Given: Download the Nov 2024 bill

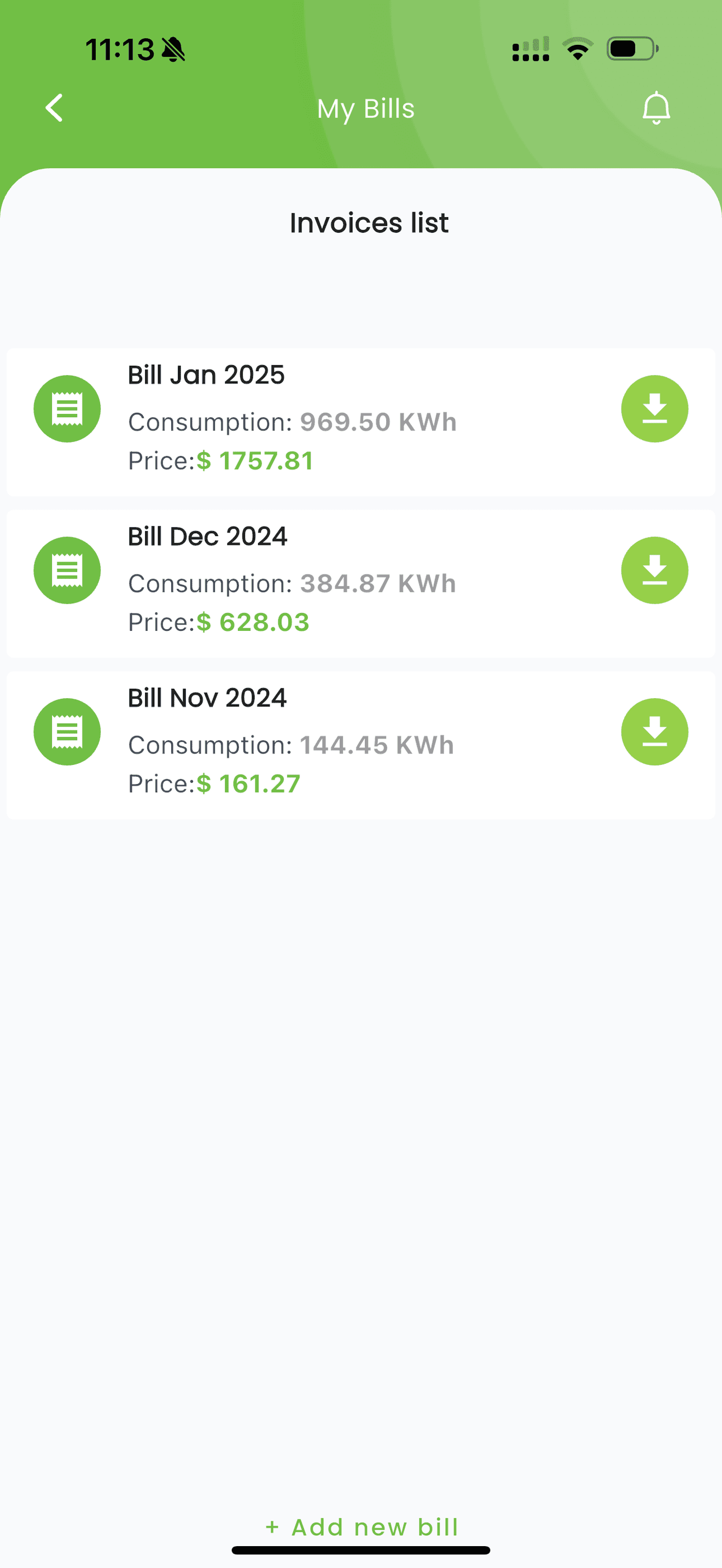Looking at the screenshot, I should (x=654, y=732).
